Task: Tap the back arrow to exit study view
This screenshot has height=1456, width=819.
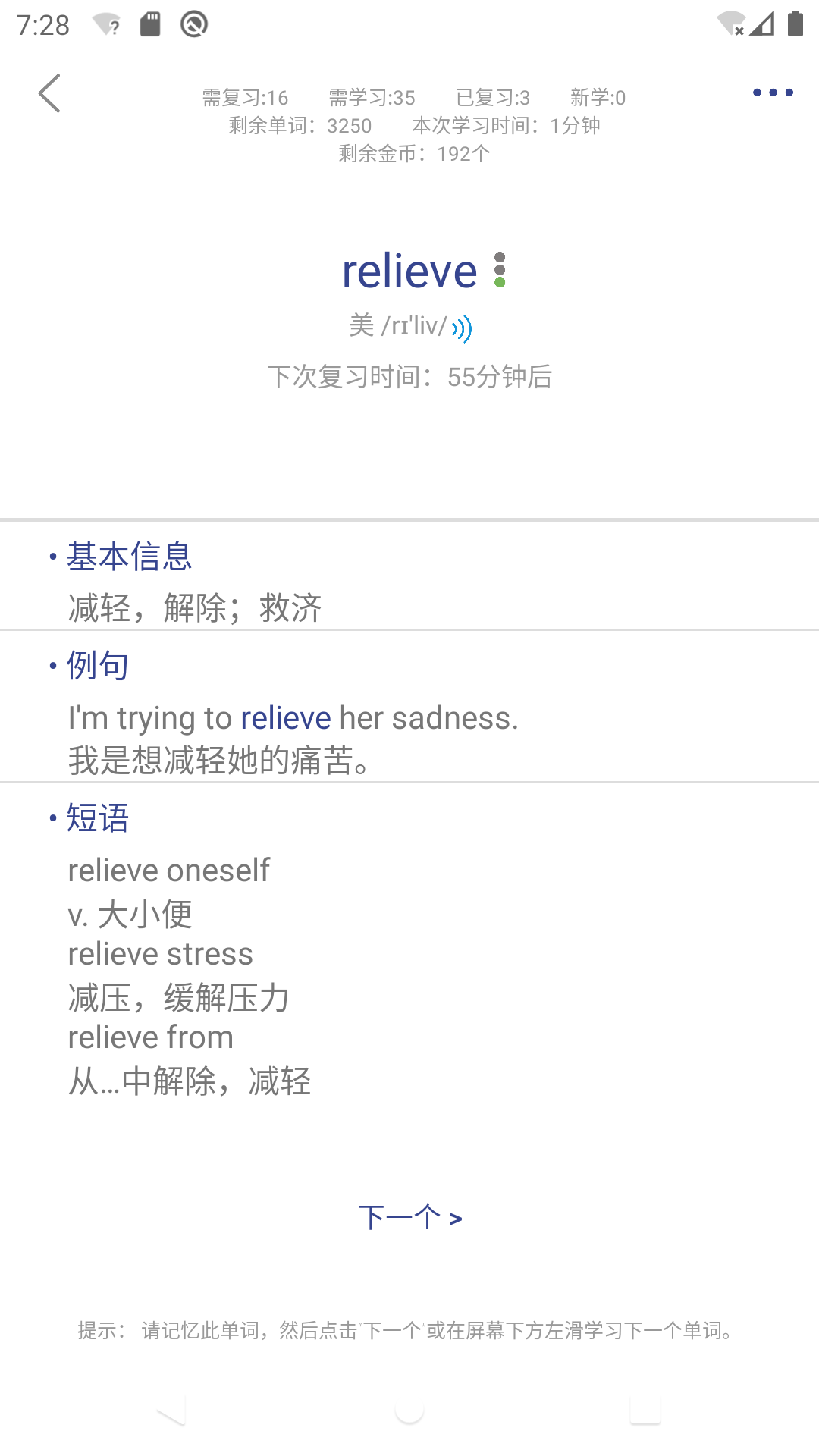Action: coord(50,93)
